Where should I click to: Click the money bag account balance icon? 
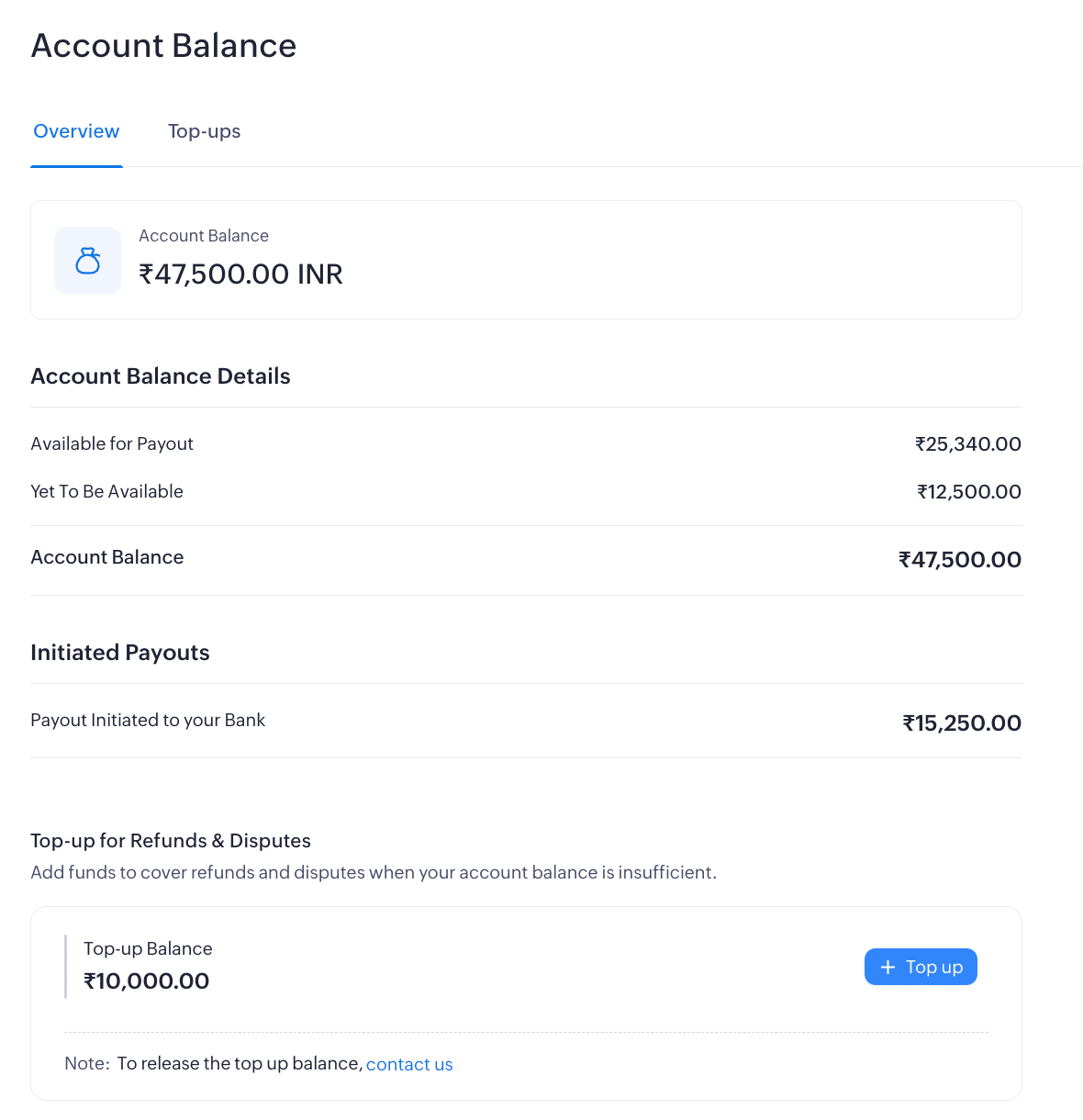[87, 260]
